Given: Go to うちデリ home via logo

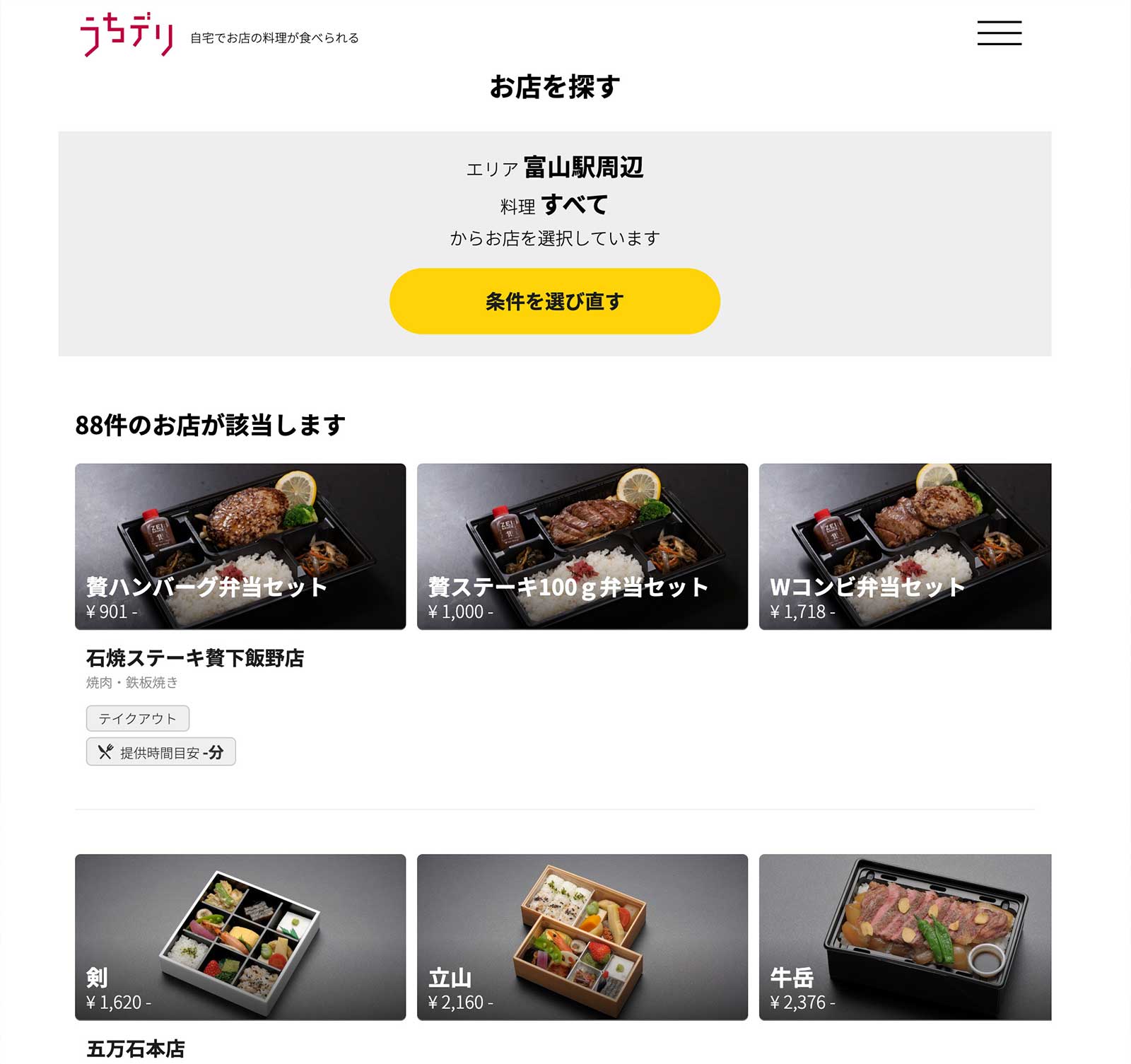Looking at the screenshot, I should (x=127, y=34).
